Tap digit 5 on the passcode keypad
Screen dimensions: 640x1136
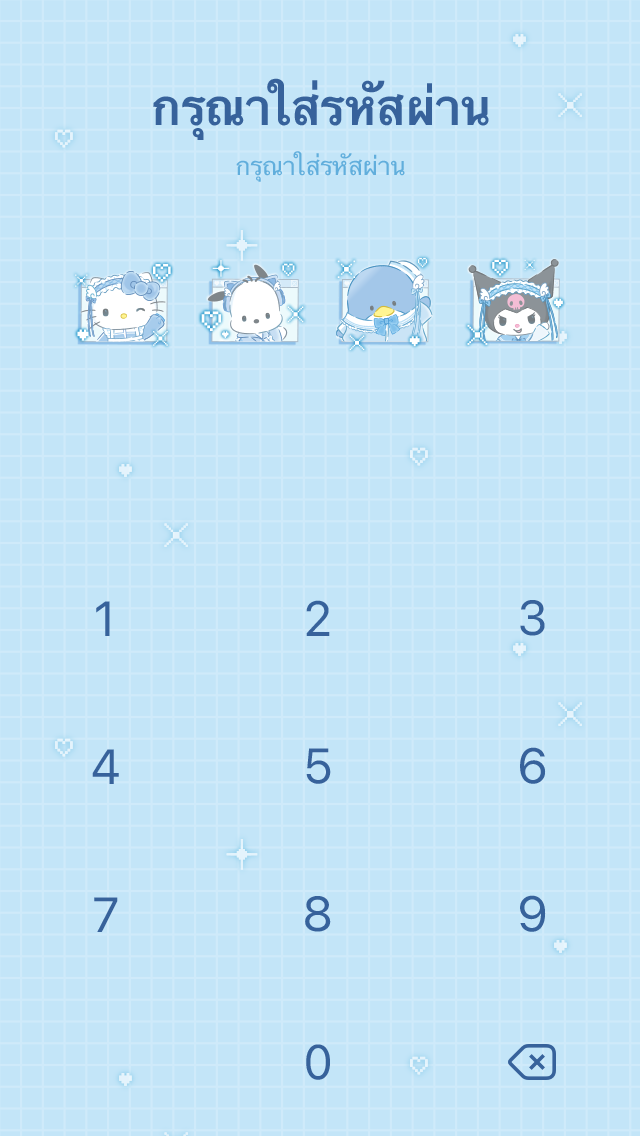pos(318,767)
